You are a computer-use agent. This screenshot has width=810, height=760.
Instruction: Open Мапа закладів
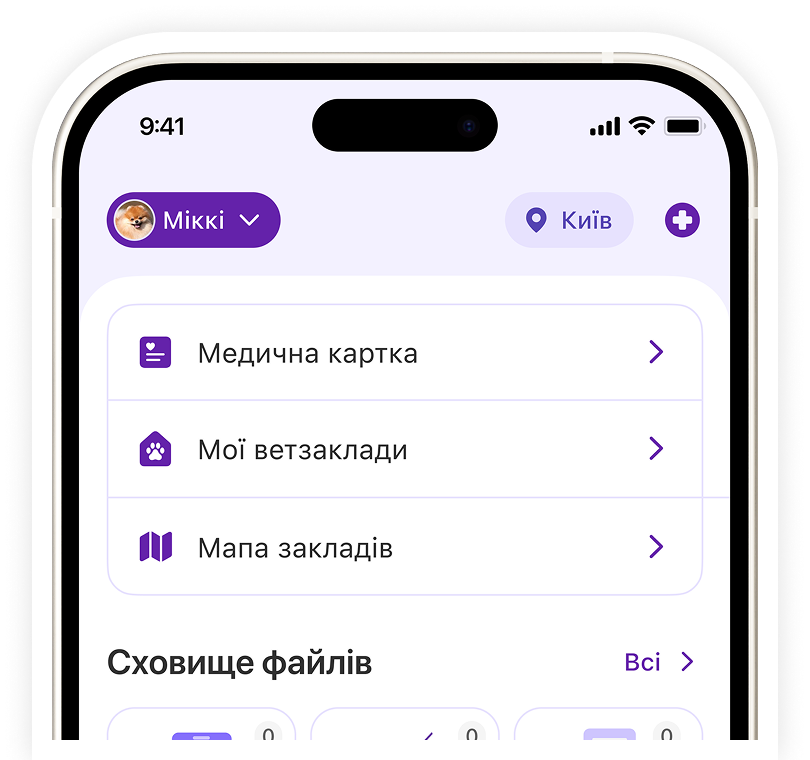point(404,547)
